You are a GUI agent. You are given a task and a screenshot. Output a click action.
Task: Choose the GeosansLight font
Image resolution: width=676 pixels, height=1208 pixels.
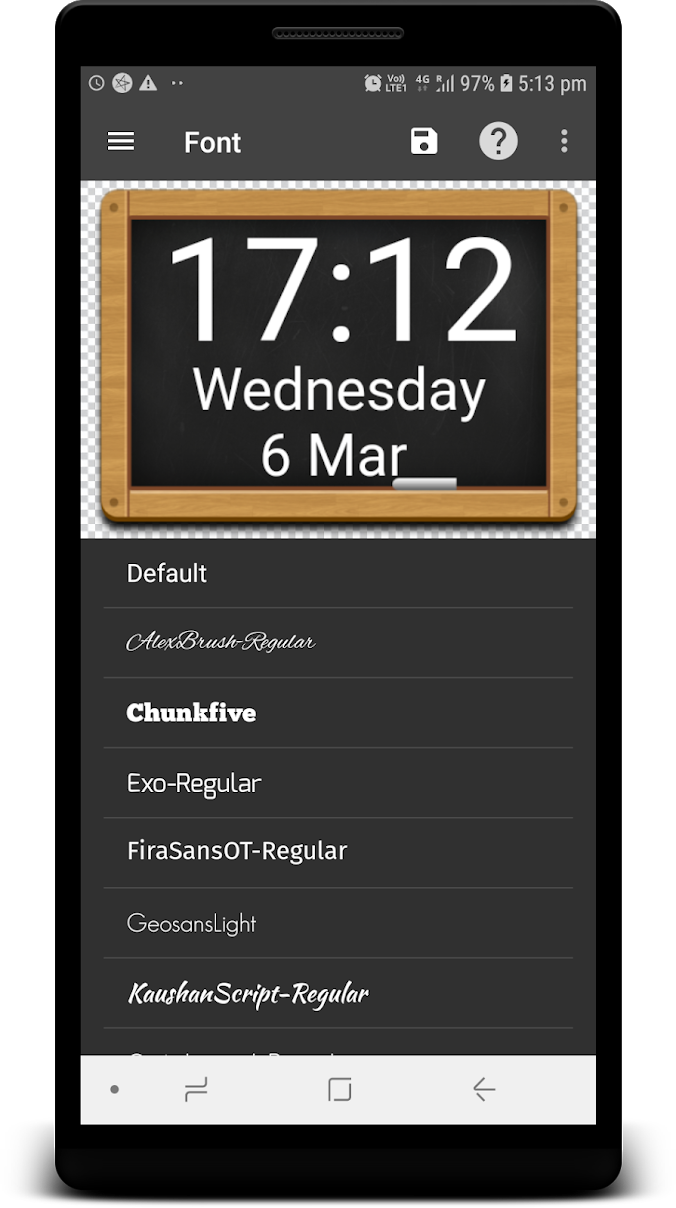point(338,923)
